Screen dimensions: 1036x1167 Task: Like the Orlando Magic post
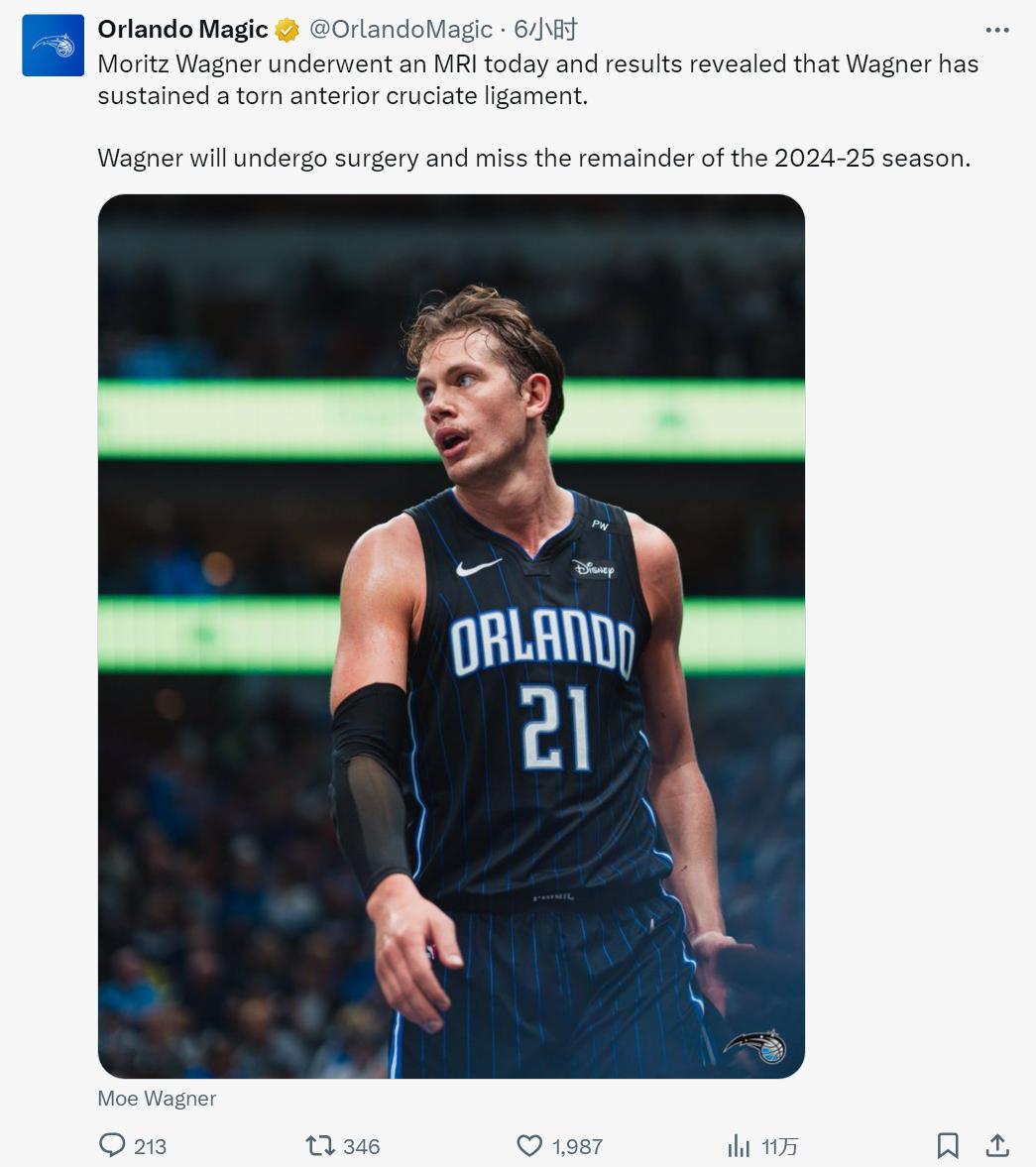click(529, 1146)
